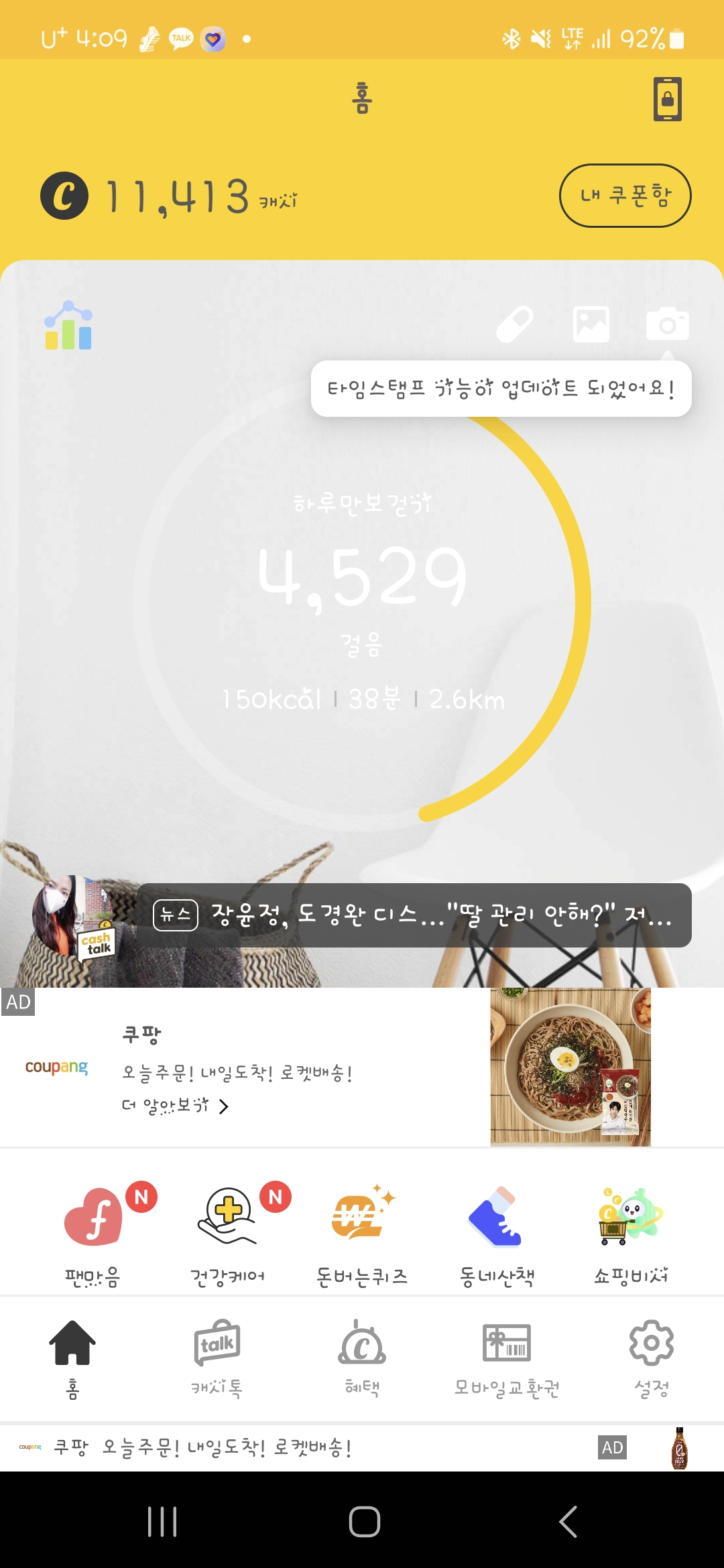
Task: Switch to the 캐시톡 tab
Action: pyautogui.click(x=217, y=1358)
